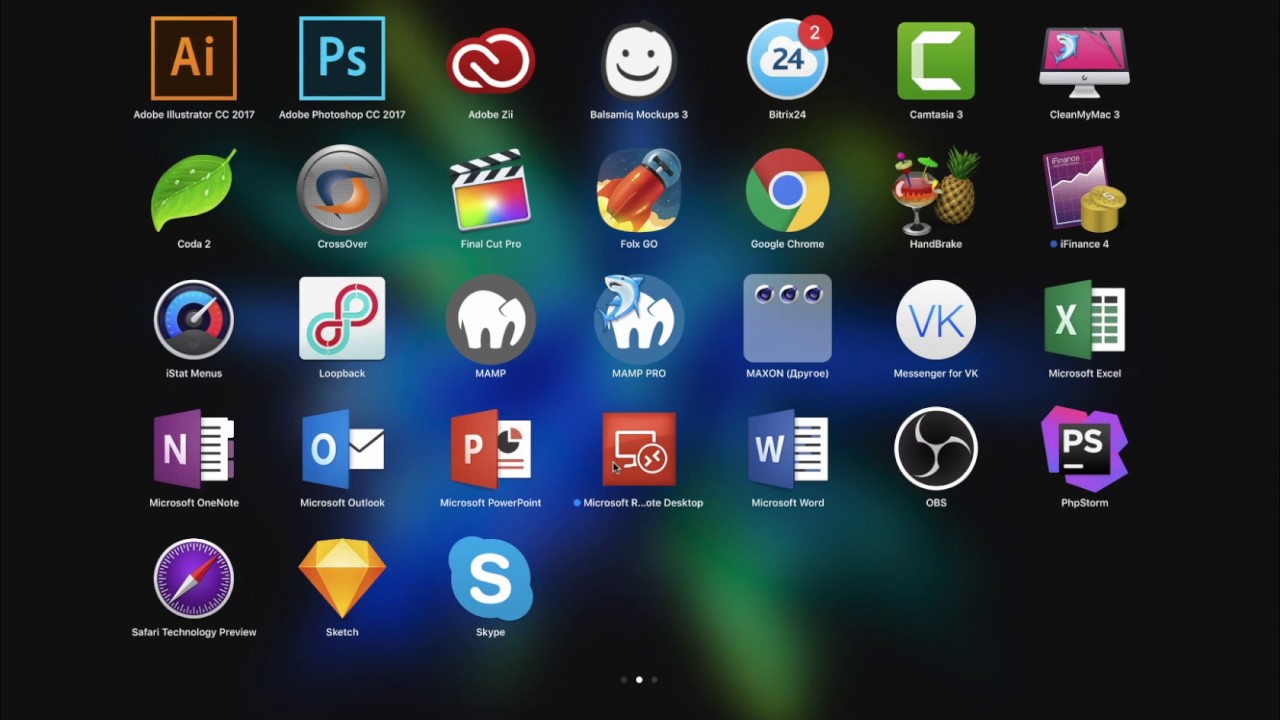Launch Adobe Photoshop CC 2017
1280x720 pixels.
(342, 60)
